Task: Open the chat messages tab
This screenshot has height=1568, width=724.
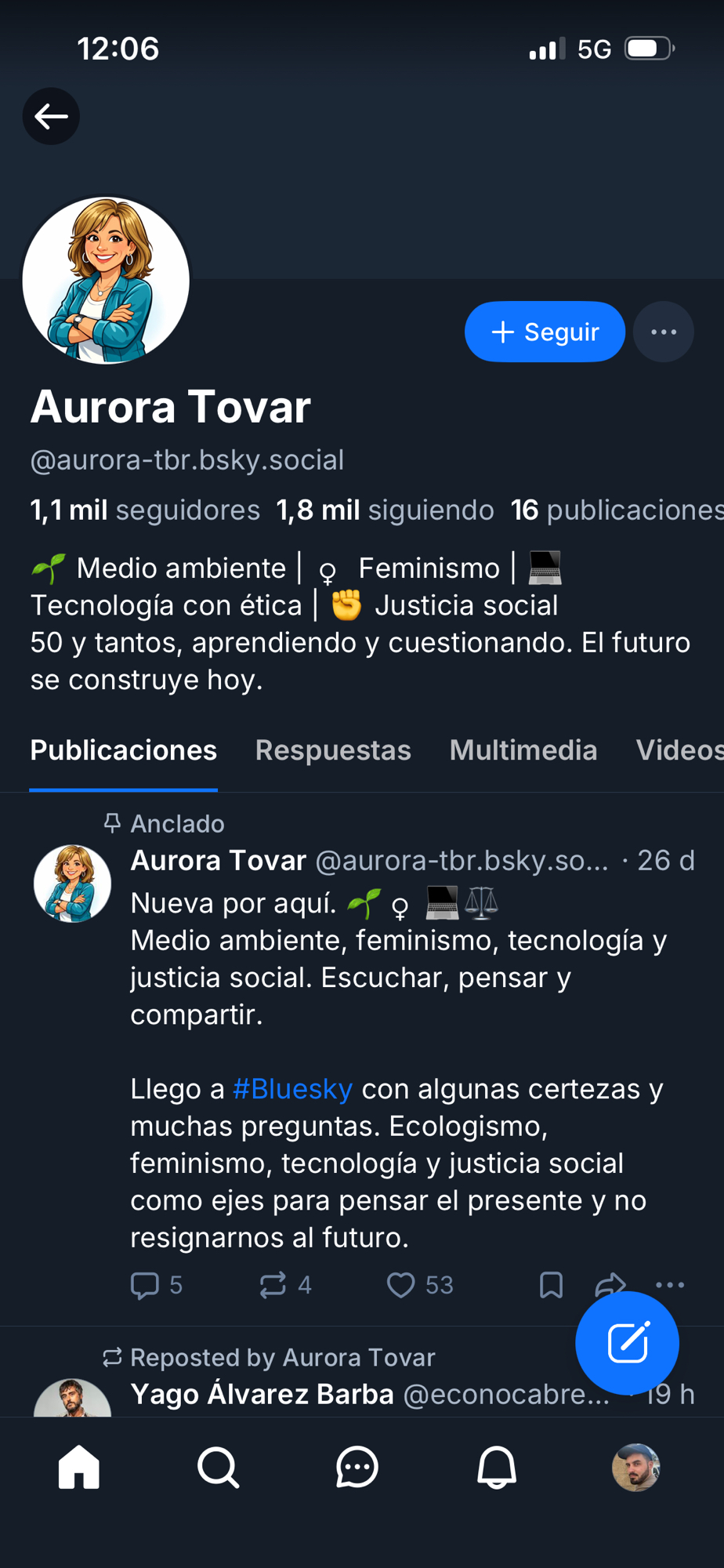Action: (x=357, y=1467)
